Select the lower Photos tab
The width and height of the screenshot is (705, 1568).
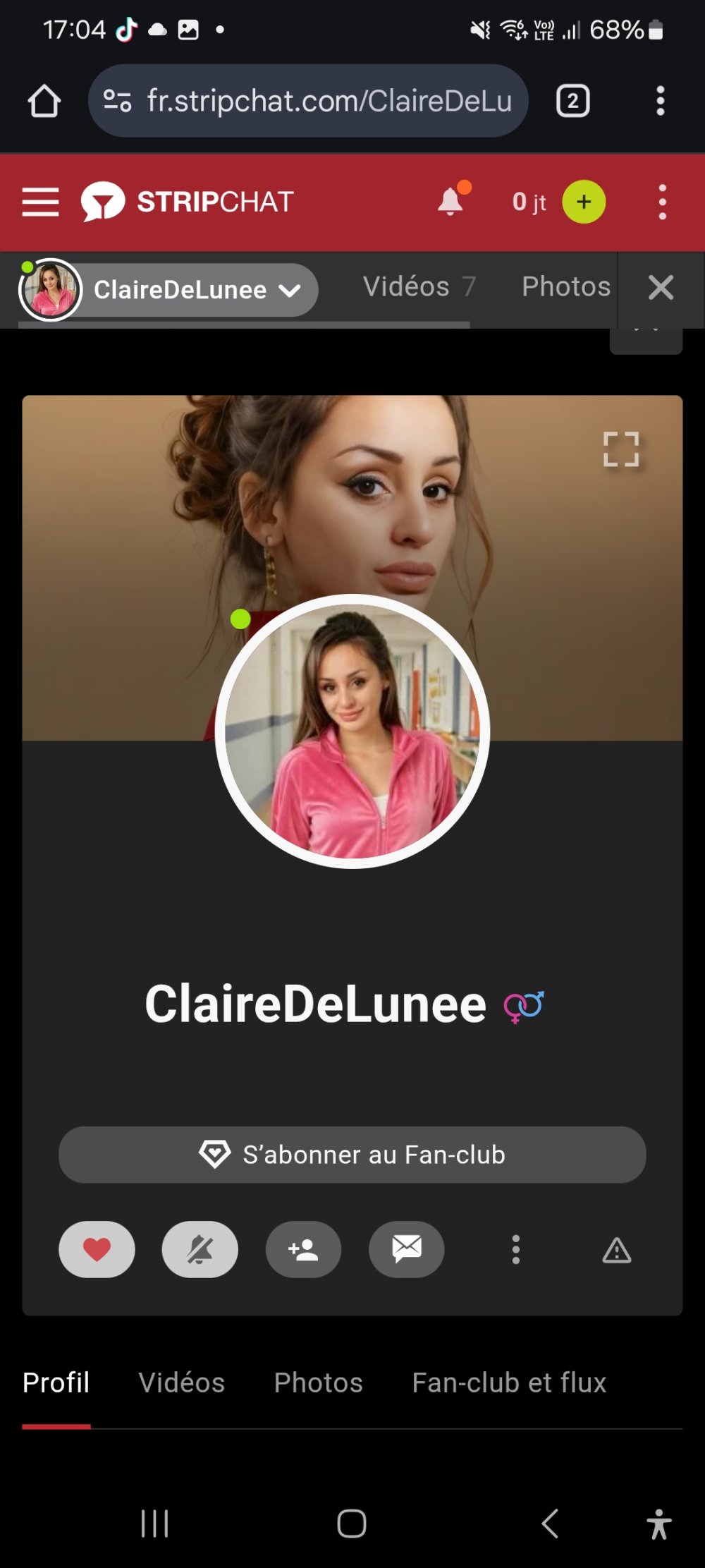[x=318, y=1382]
